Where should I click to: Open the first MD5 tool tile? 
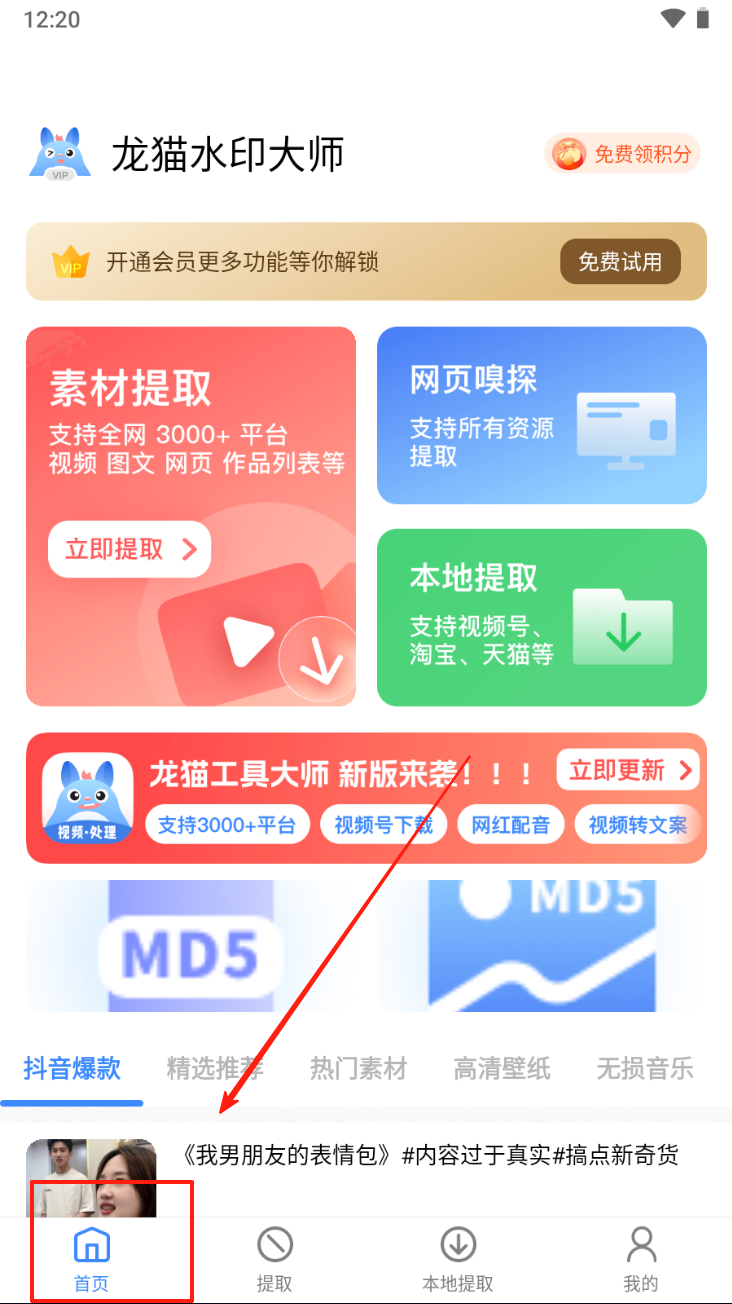tap(191, 946)
